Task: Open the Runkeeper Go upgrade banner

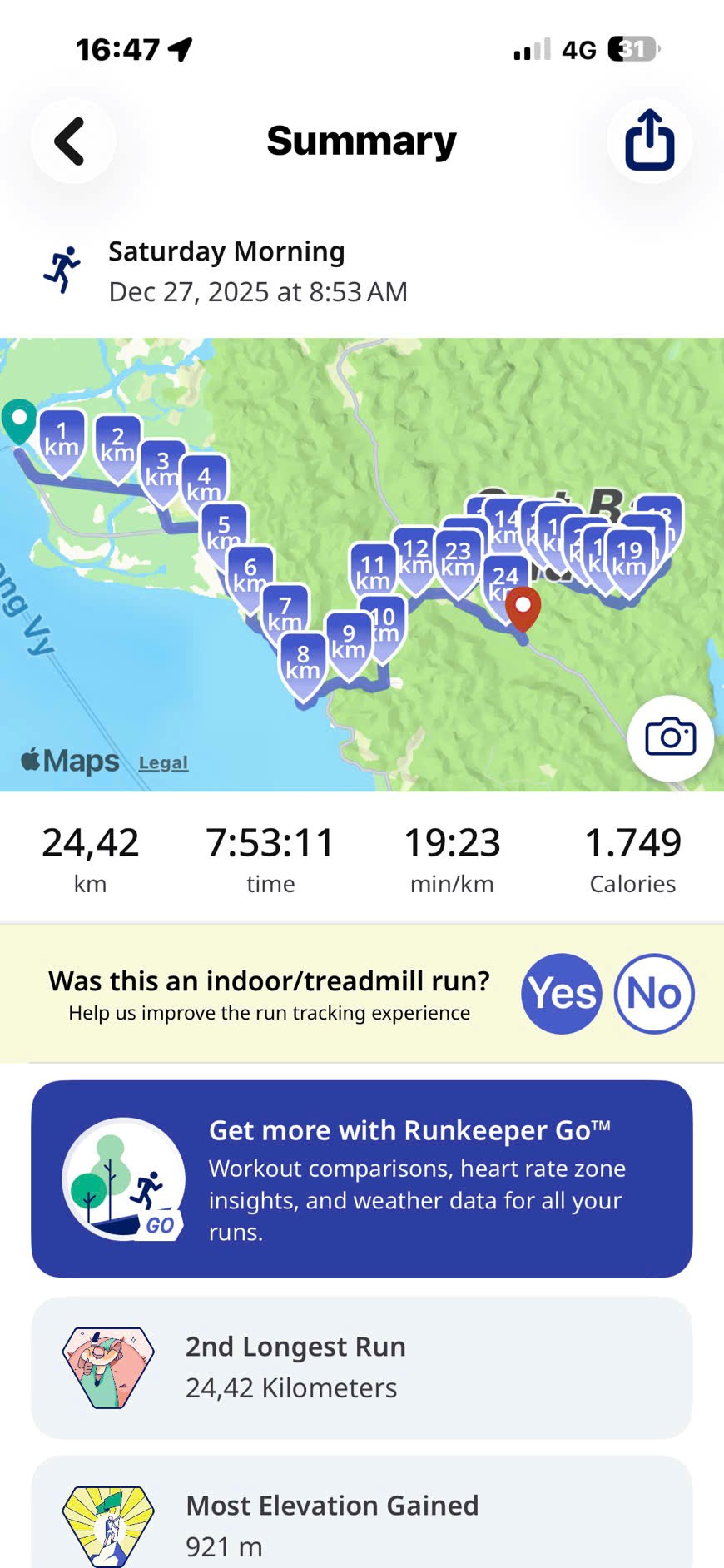Action: [362, 1178]
